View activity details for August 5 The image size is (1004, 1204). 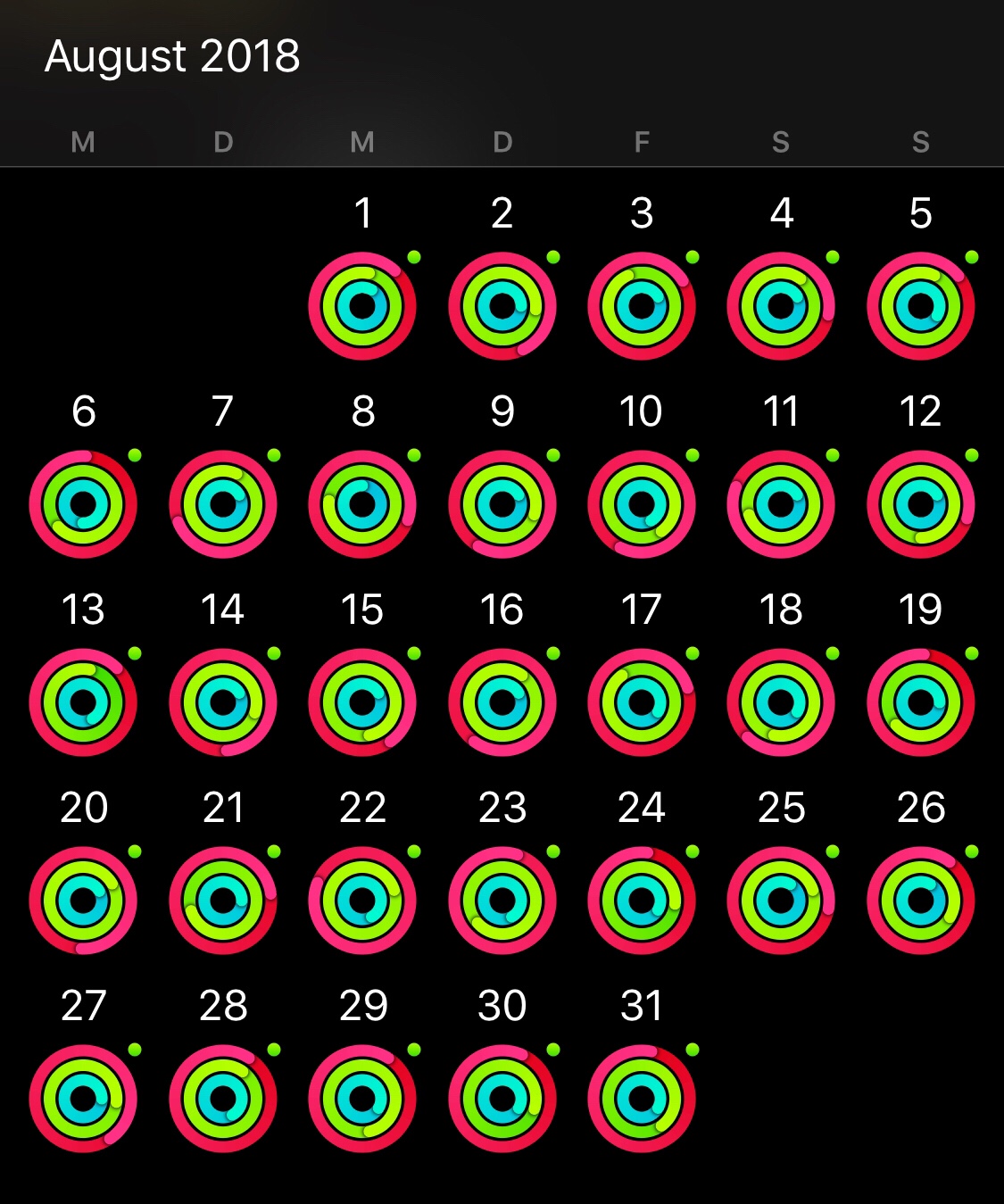(920, 306)
